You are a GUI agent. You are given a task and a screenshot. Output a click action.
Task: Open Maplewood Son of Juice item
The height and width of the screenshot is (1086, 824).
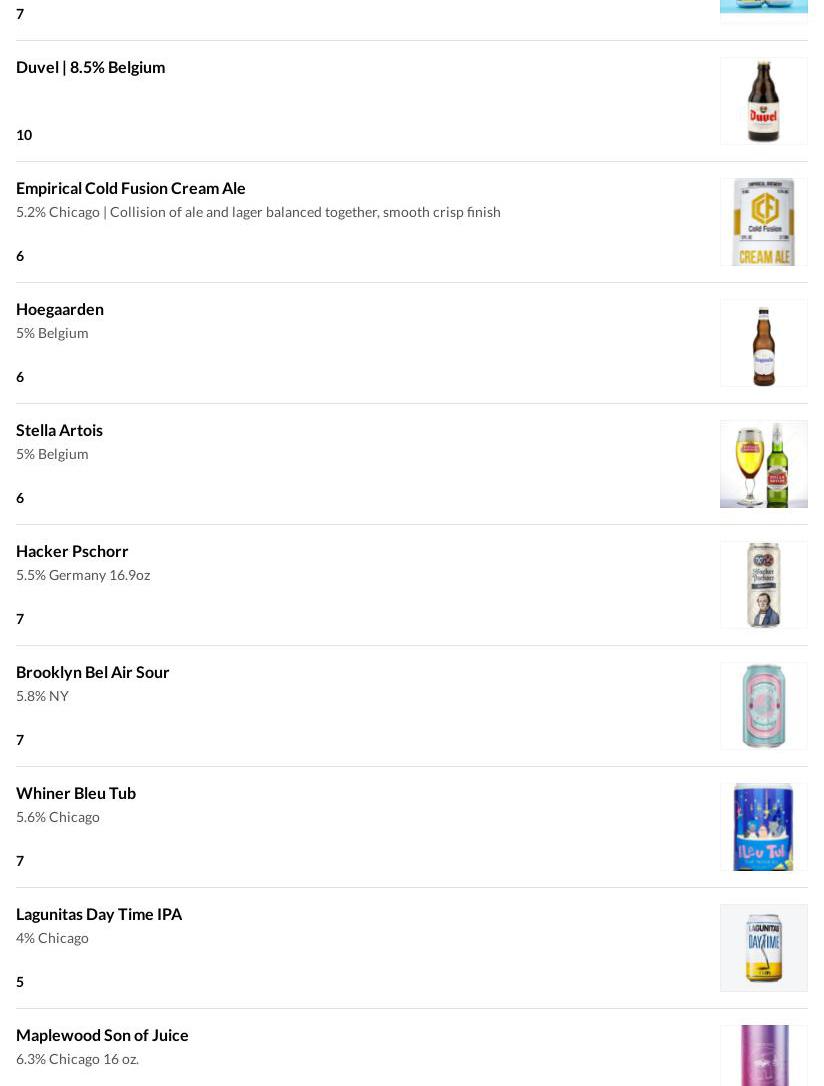(102, 1035)
